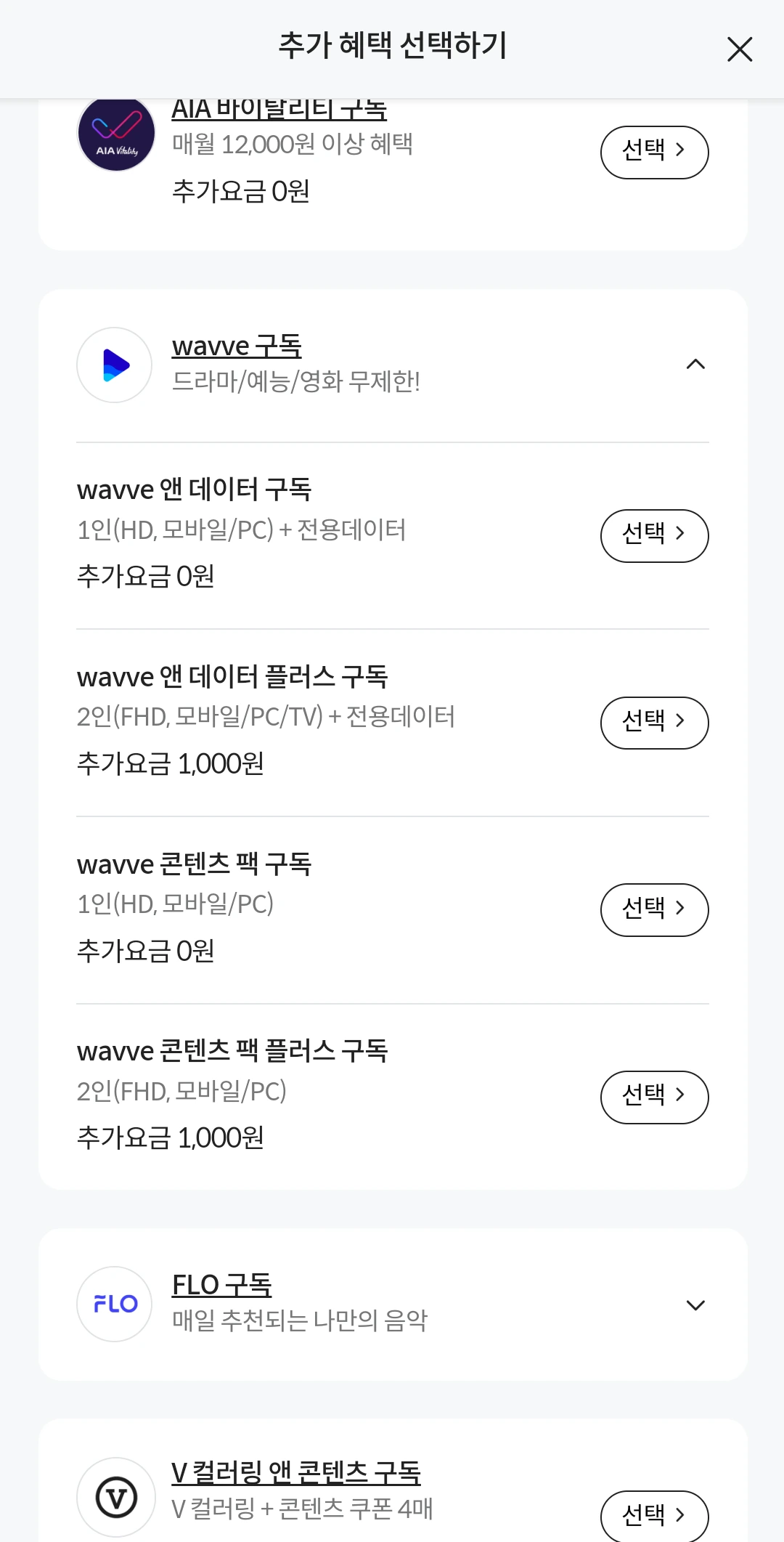Screen dimensions: 784x1542
Task: Choose wavve 앤 데이터 플러스 구독
Action: [x=654, y=723]
